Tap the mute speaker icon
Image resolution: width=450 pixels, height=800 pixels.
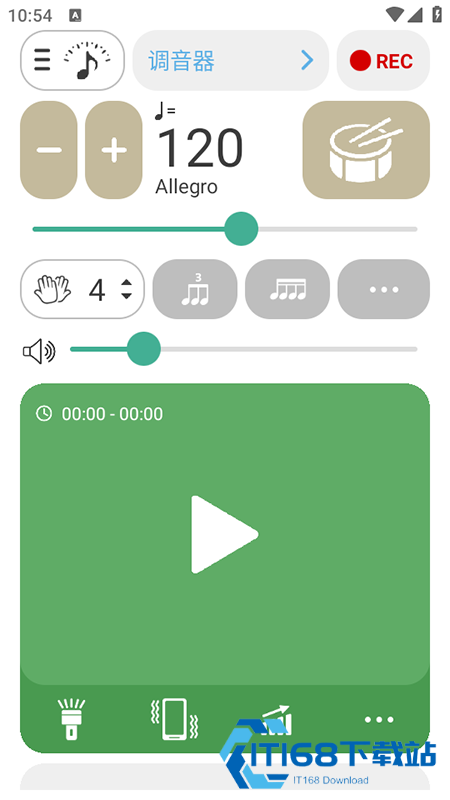[x=39, y=351]
